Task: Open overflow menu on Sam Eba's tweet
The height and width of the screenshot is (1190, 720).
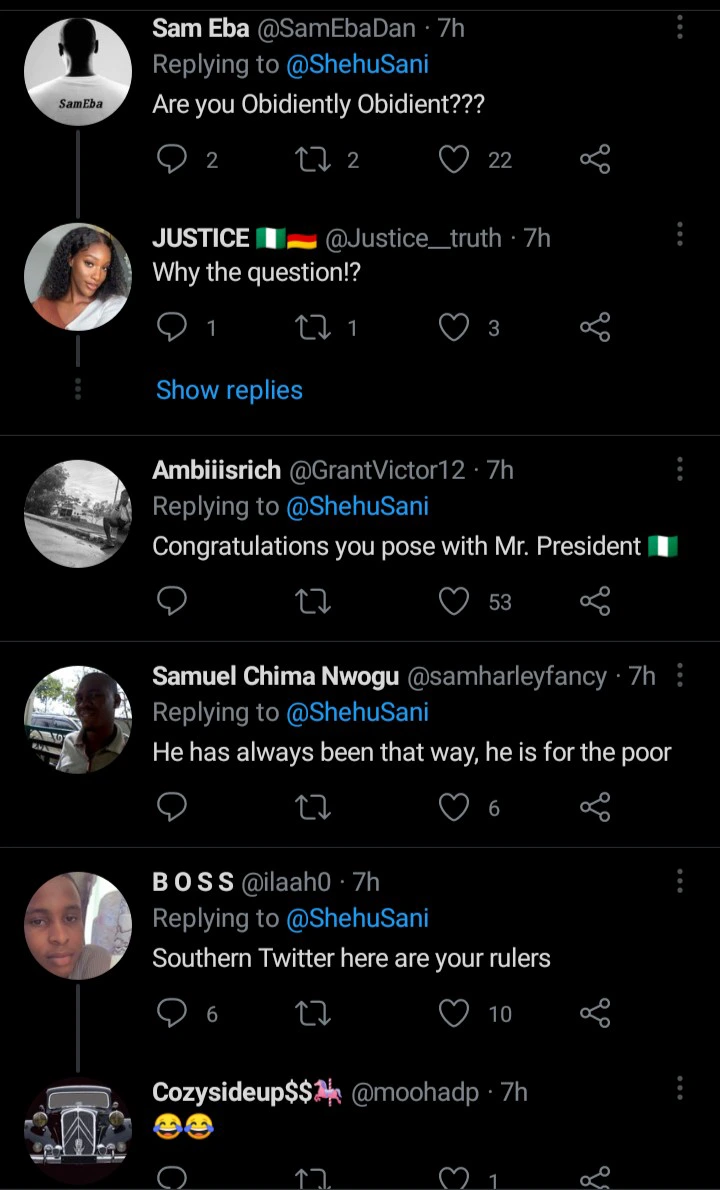Action: 680,27
